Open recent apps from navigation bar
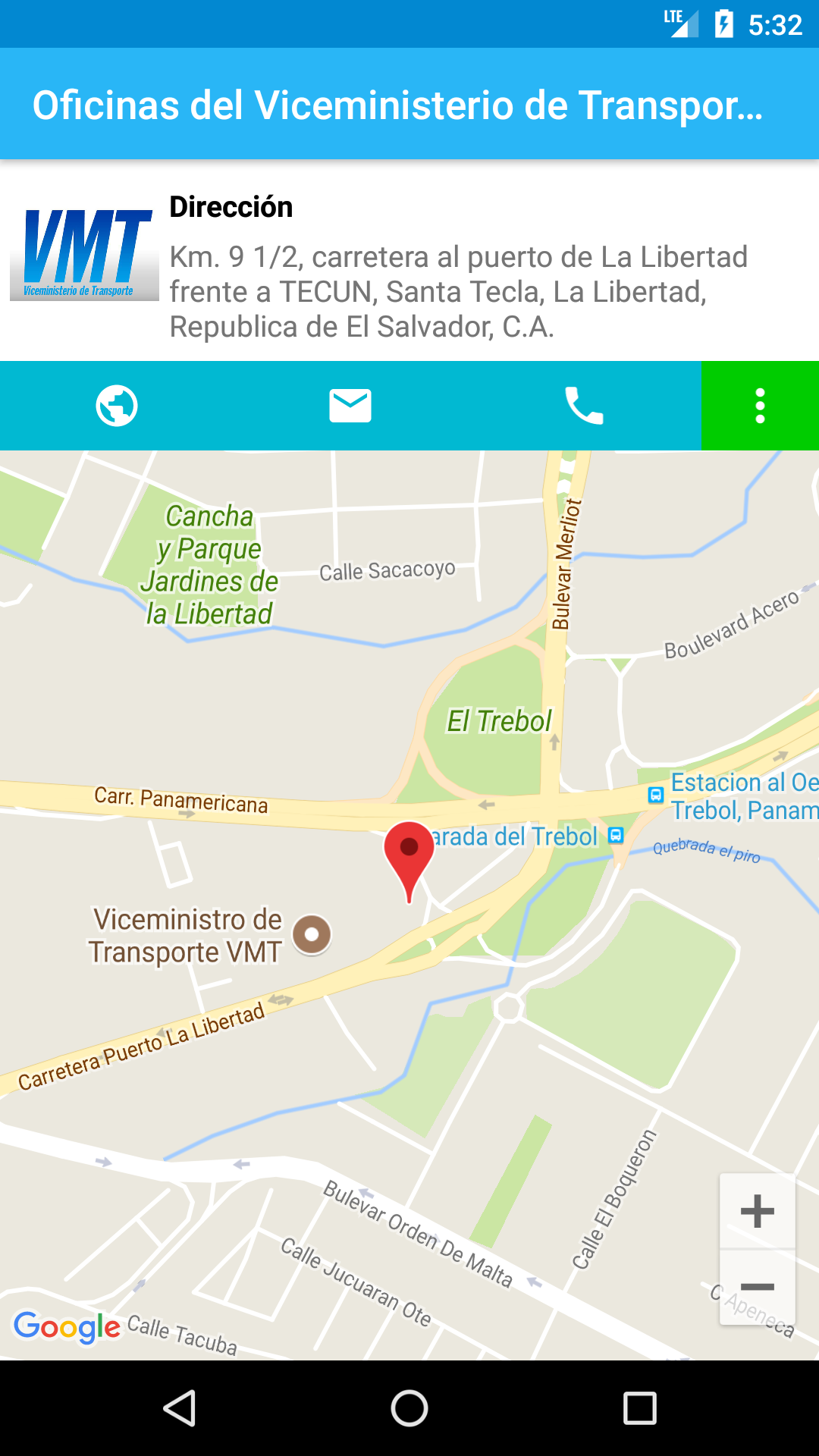 pyautogui.click(x=639, y=1408)
